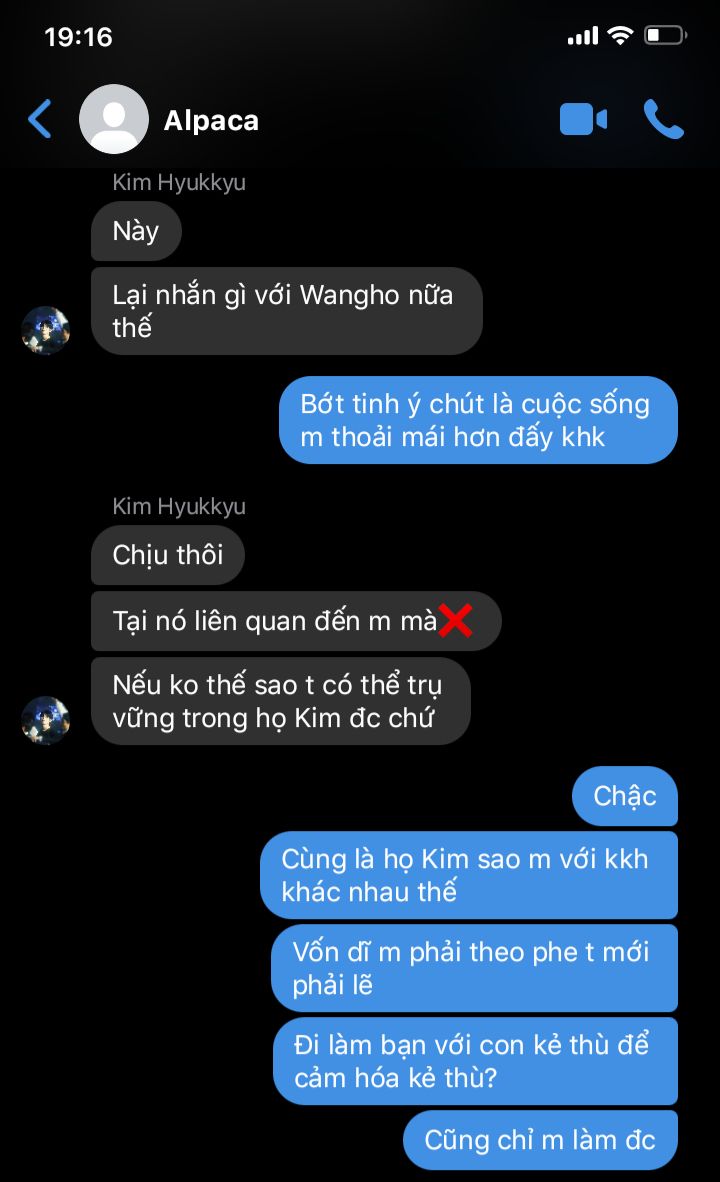Go back to the chat list

pyautogui.click(x=40, y=120)
